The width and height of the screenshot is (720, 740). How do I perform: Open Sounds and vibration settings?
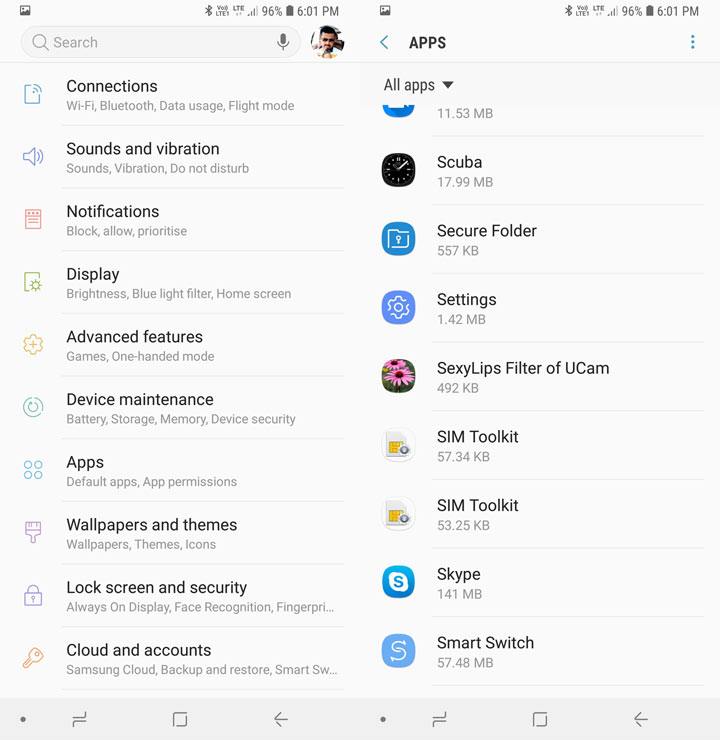click(180, 158)
